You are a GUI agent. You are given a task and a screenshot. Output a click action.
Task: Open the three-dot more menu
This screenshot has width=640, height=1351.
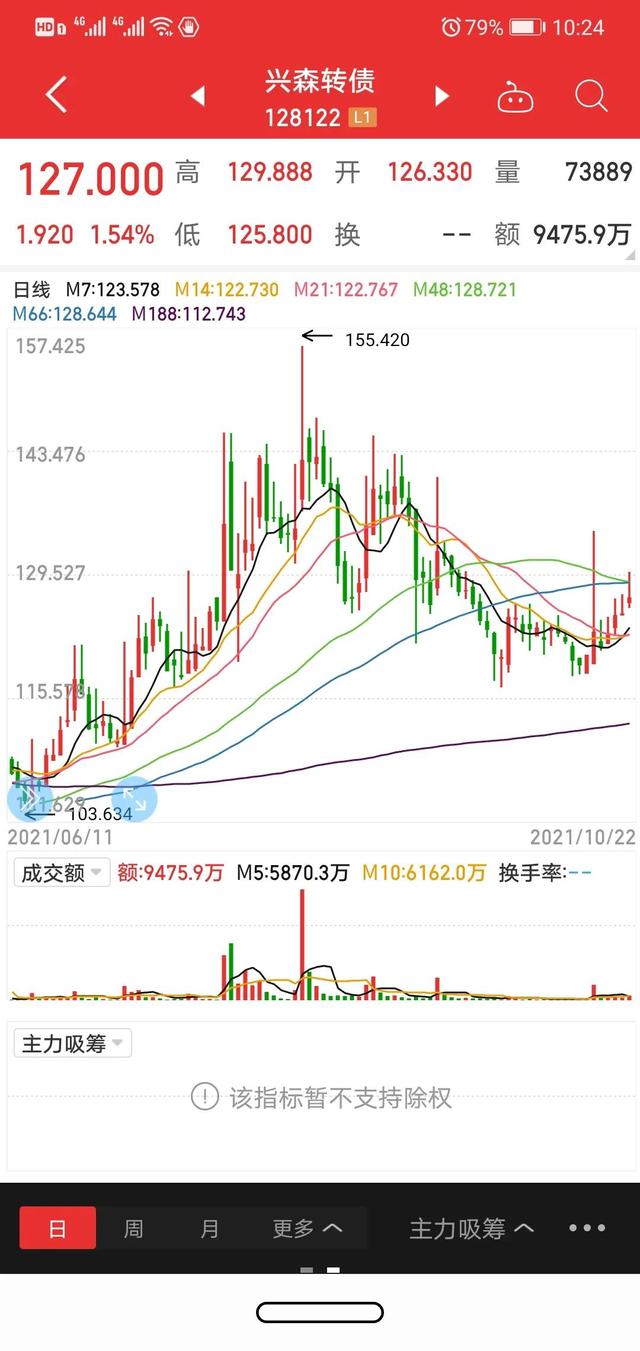tap(587, 1228)
